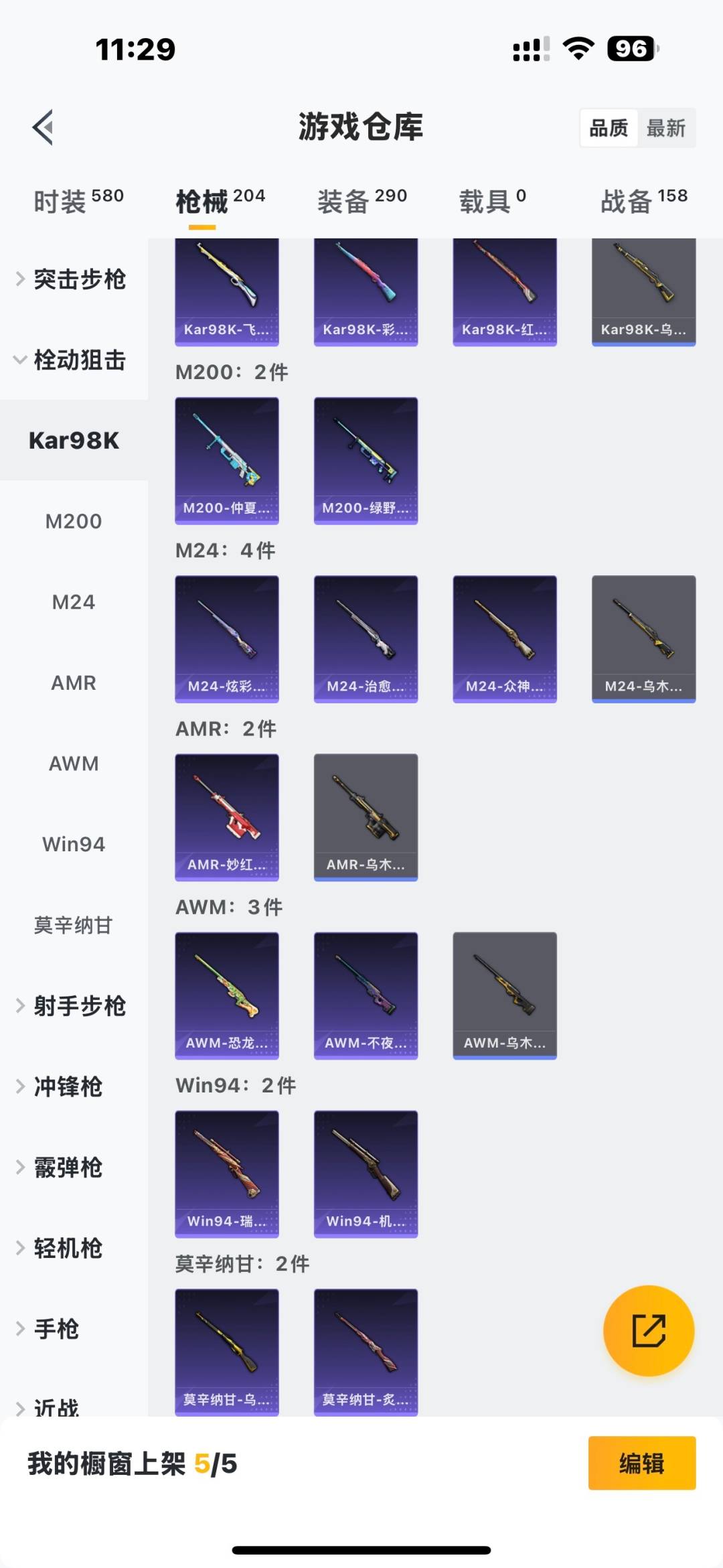Open the Win94-瑞 skin tile
723x1568 pixels.
pyautogui.click(x=227, y=1173)
